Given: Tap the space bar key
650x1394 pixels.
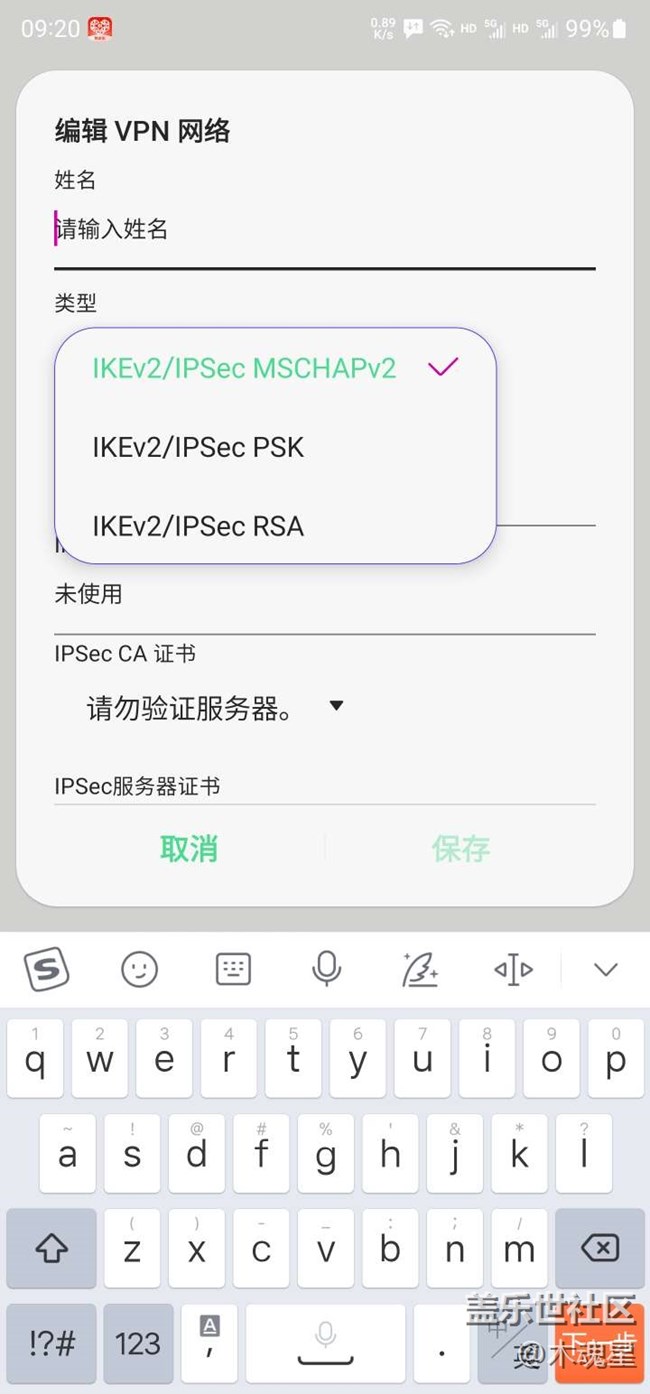Looking at the screenshot, I should coord(325,1343).
